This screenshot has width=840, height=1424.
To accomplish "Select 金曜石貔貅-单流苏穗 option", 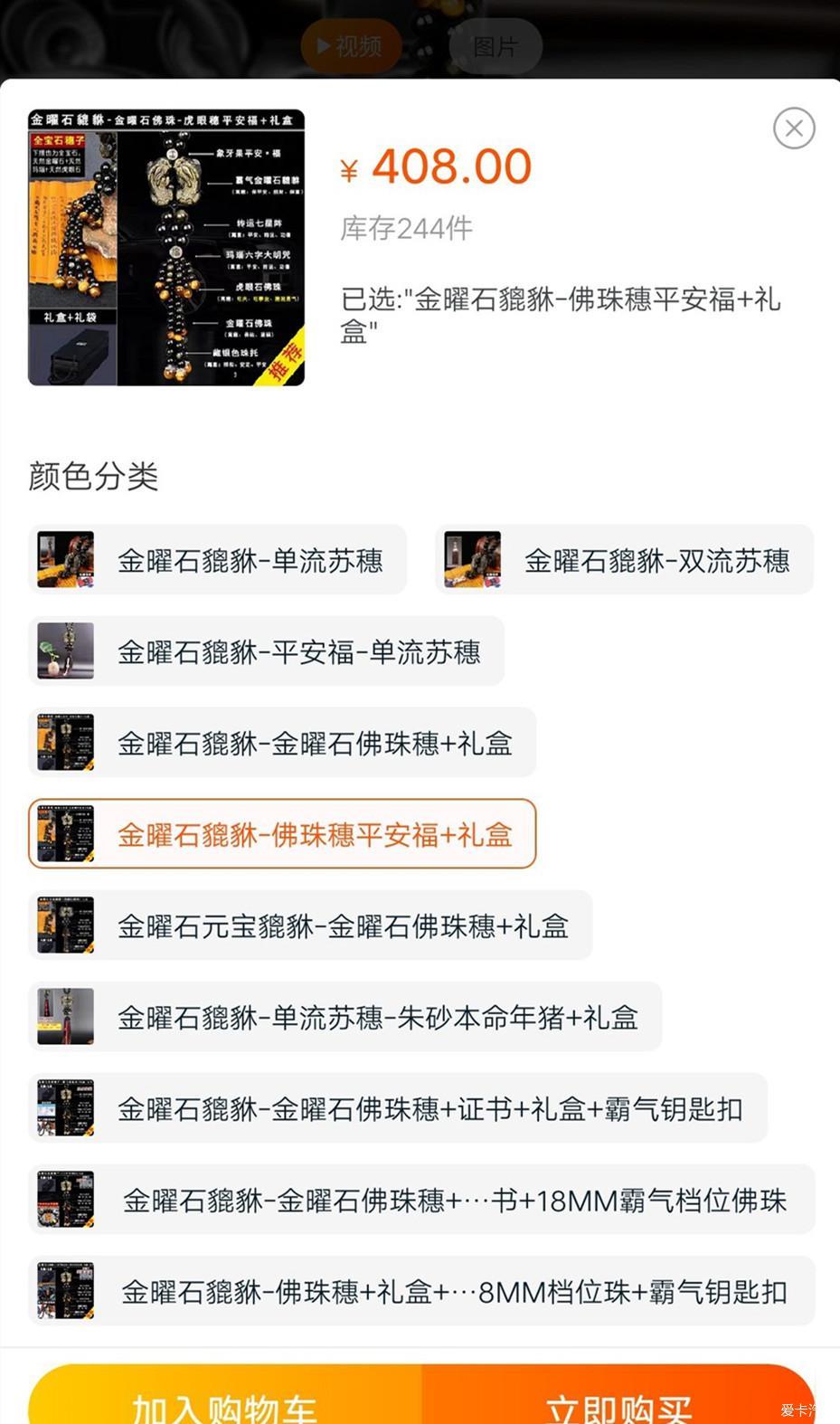I will pos(217,560).
